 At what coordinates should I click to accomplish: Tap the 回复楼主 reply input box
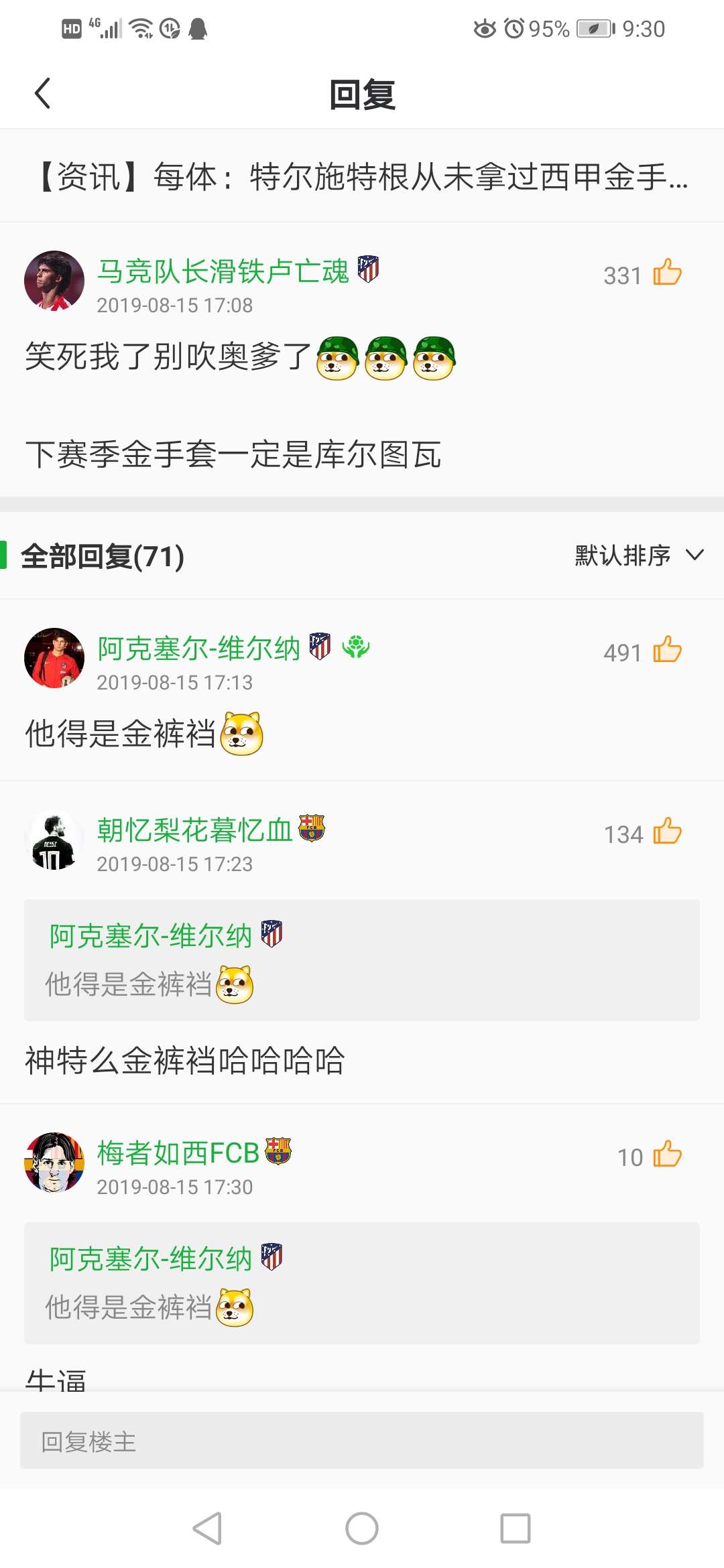coord(362,1441)
